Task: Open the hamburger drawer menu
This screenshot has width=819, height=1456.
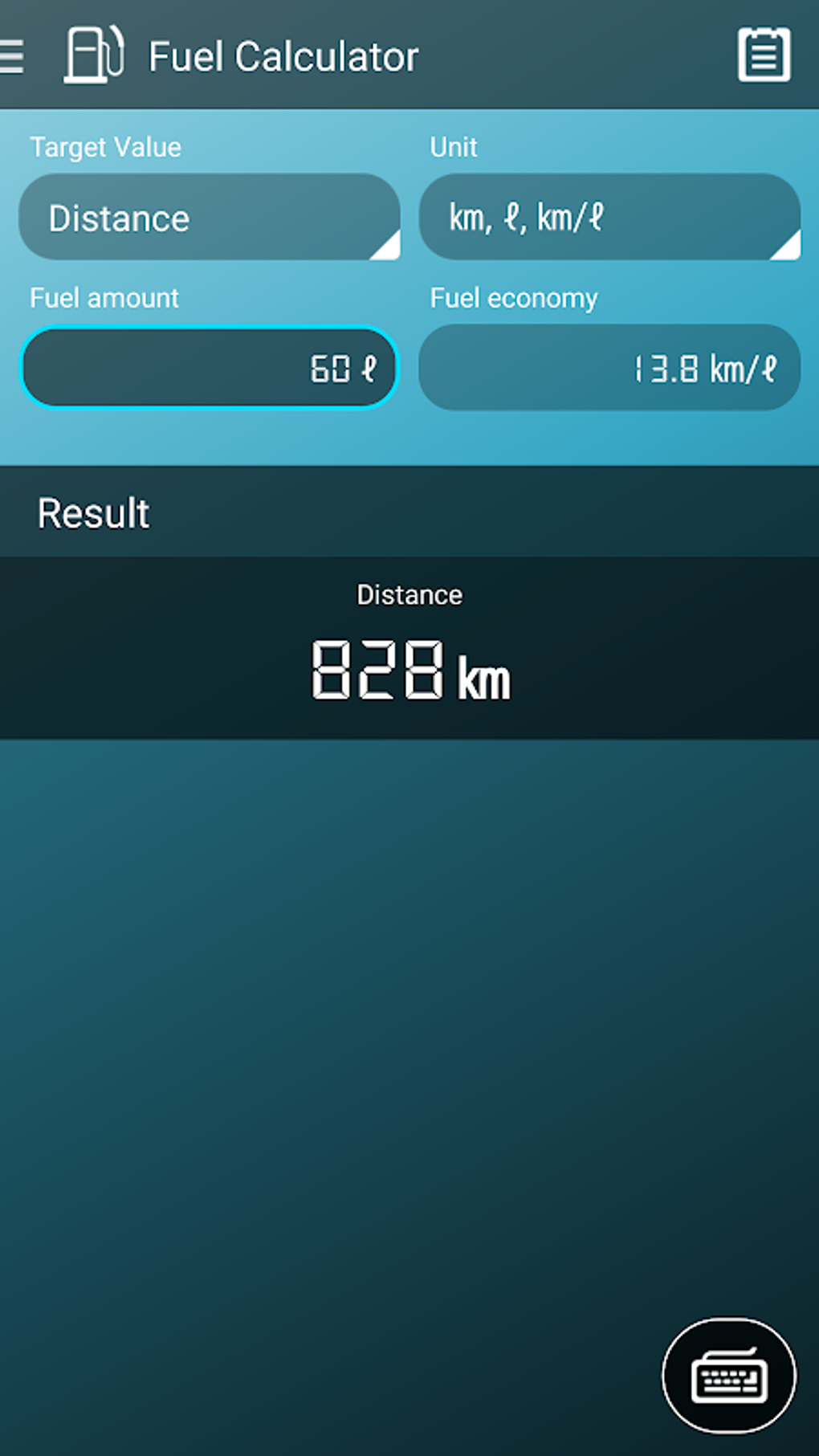Action: pos(11,56)
